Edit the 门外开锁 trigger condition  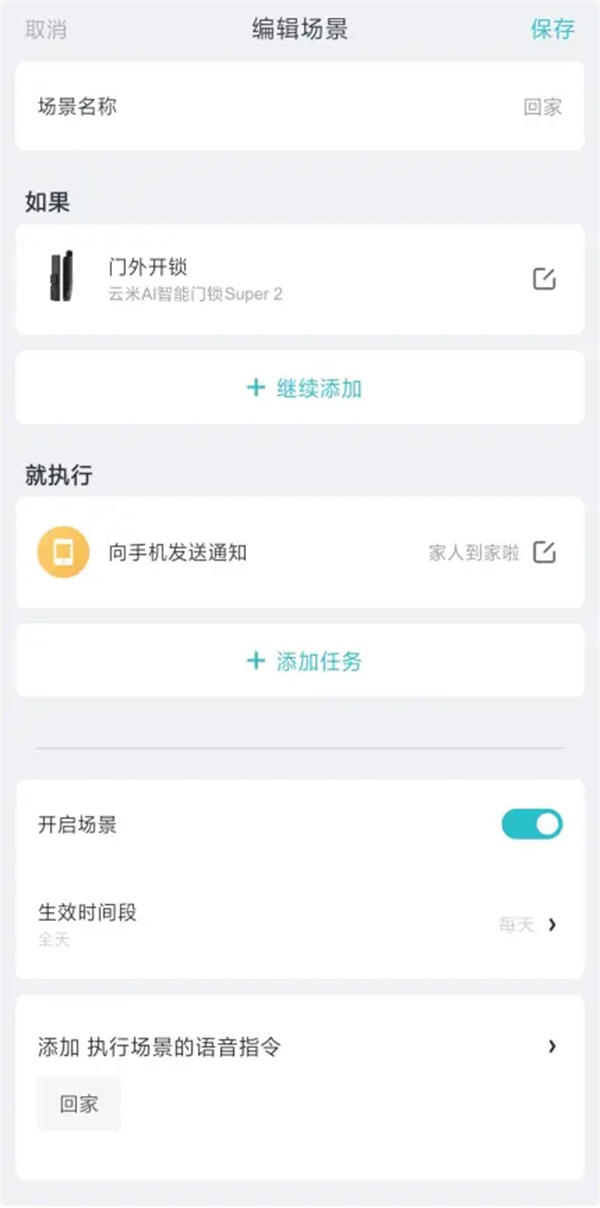[x=543, y=279]
